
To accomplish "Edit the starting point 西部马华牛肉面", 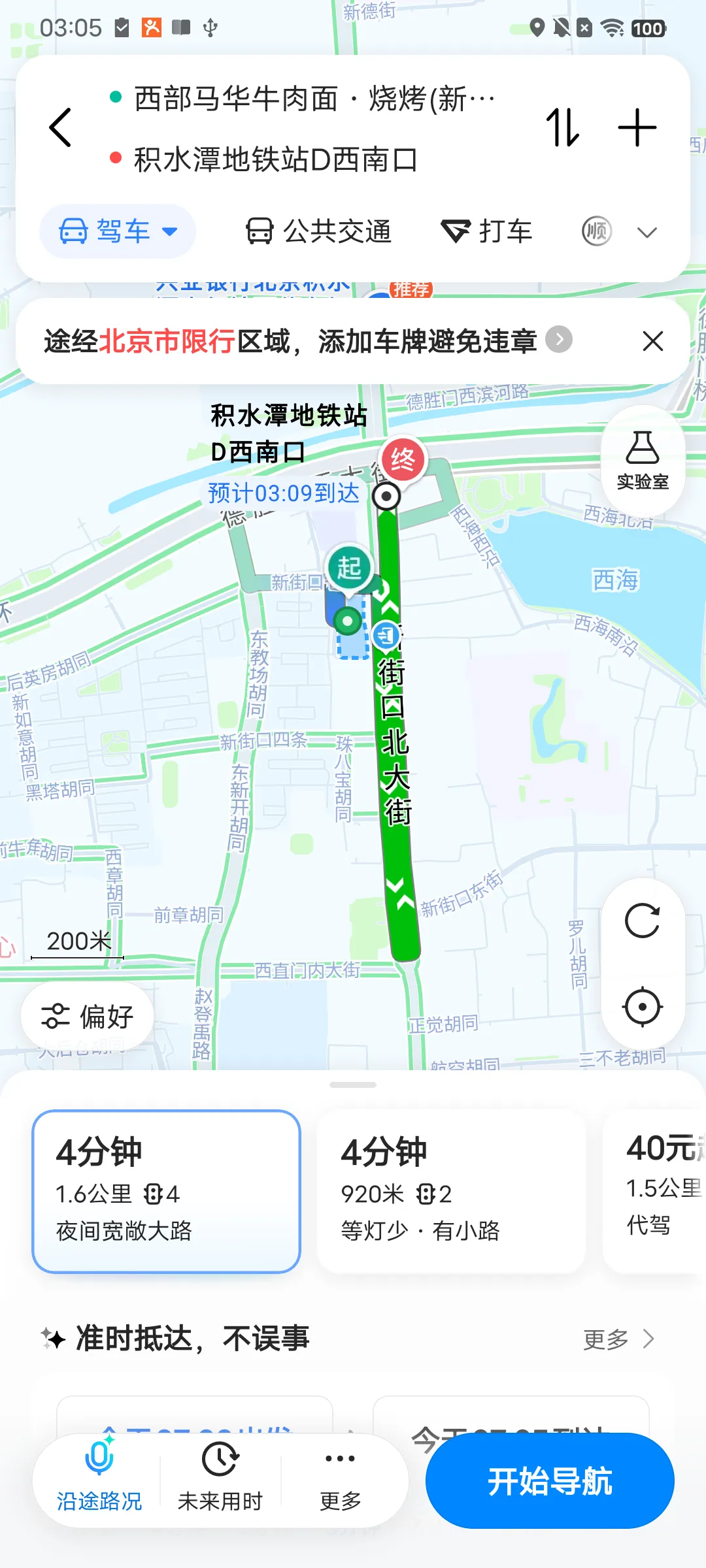I will coord(314,99).
